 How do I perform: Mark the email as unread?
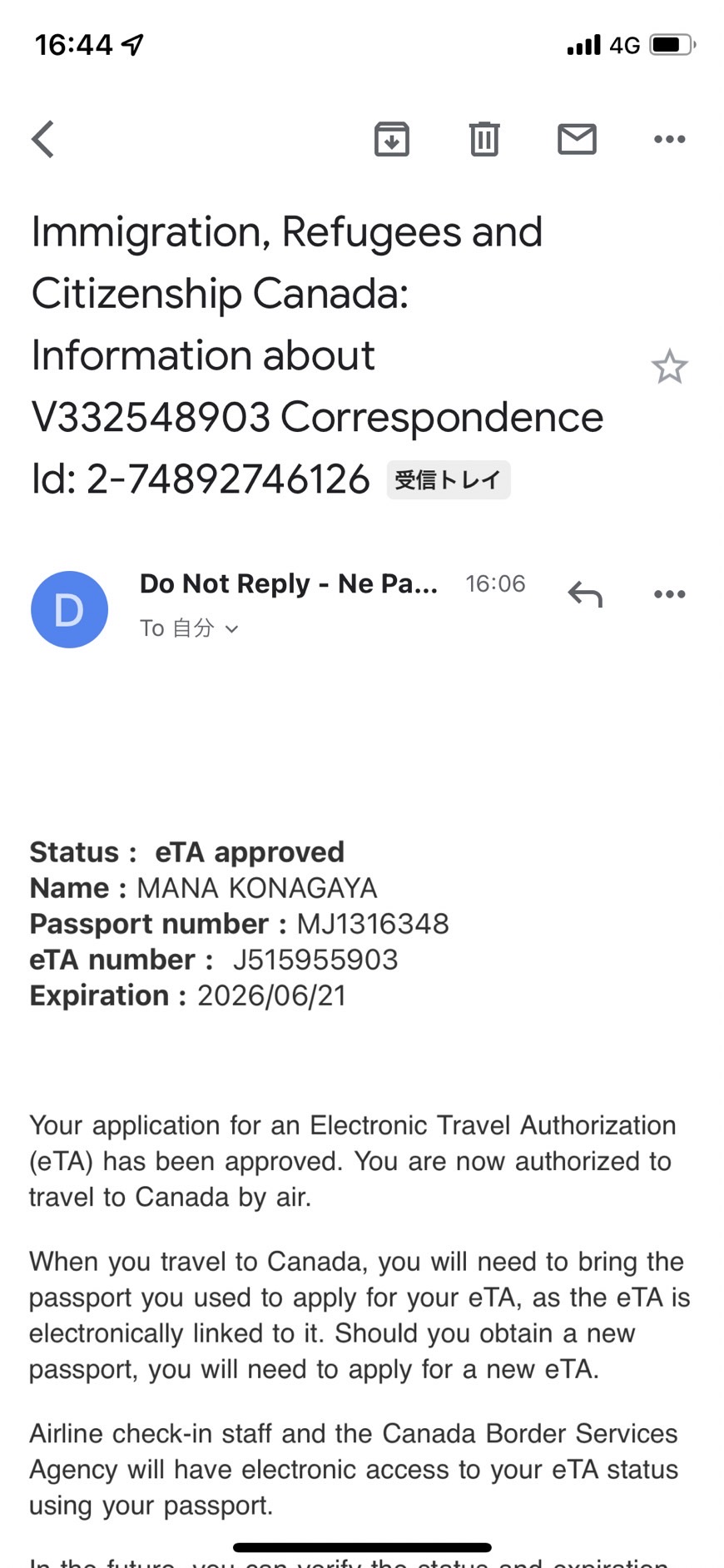pos(577,139)
